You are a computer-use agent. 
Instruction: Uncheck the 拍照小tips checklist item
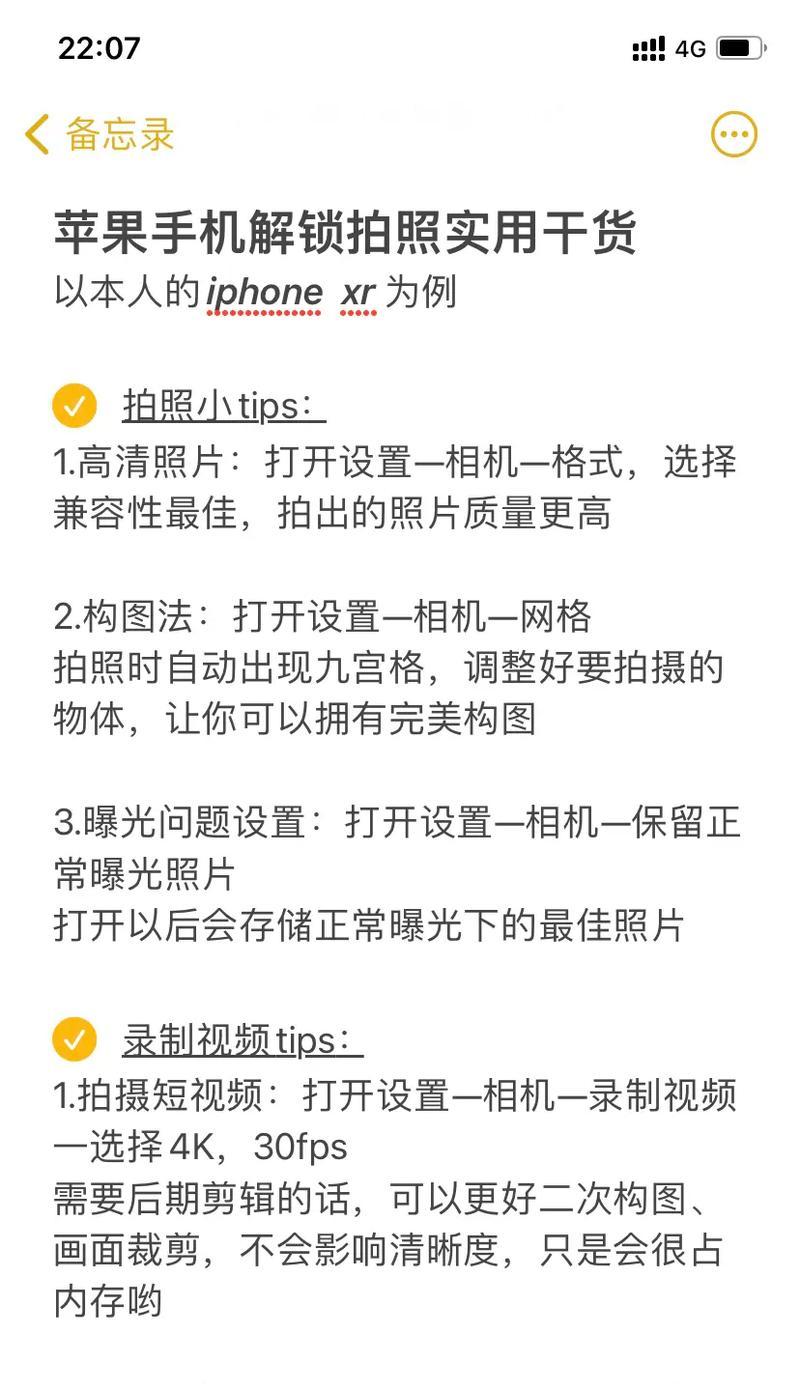75,406
